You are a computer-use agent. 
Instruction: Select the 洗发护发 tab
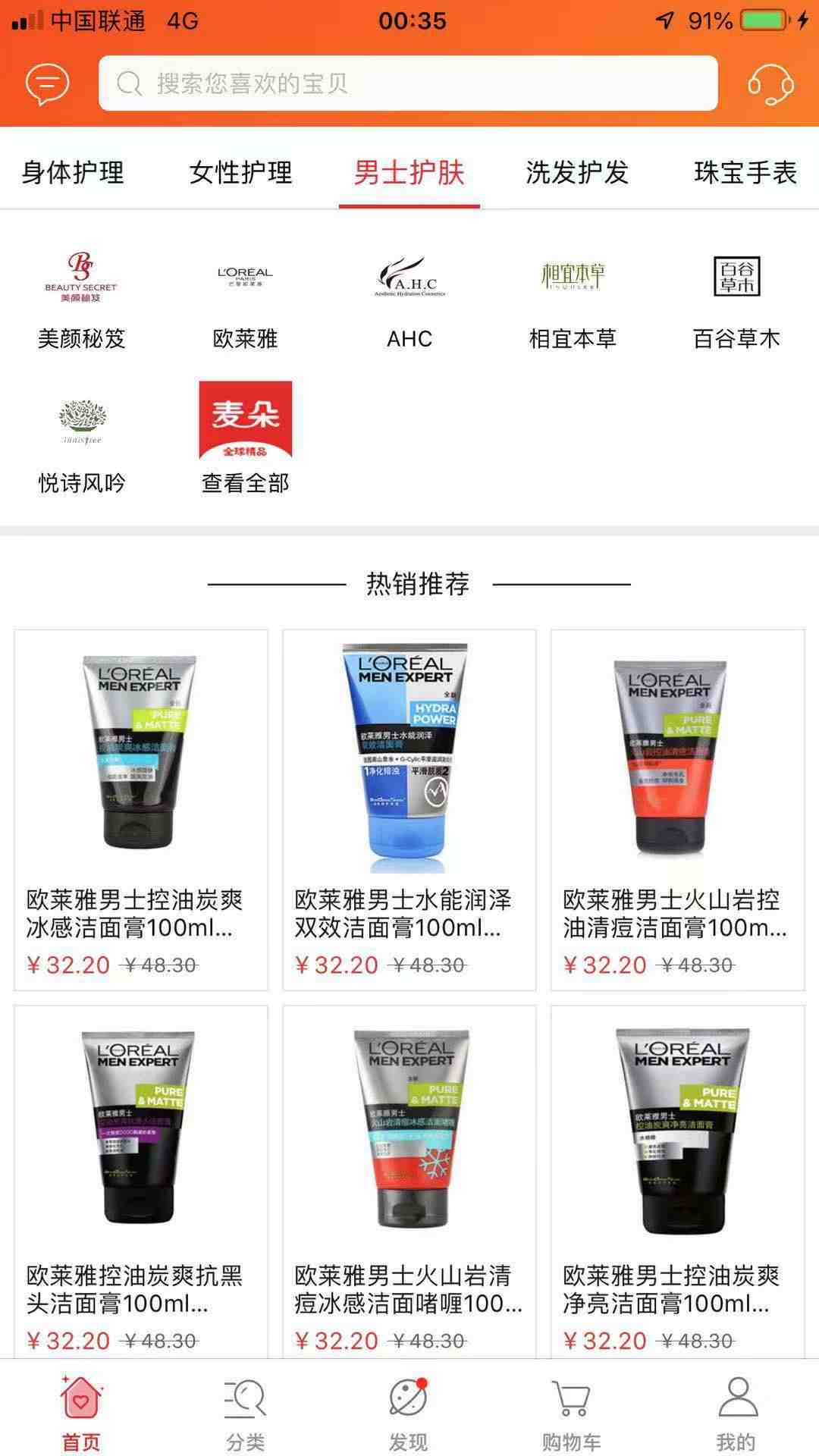pos(577,173)
